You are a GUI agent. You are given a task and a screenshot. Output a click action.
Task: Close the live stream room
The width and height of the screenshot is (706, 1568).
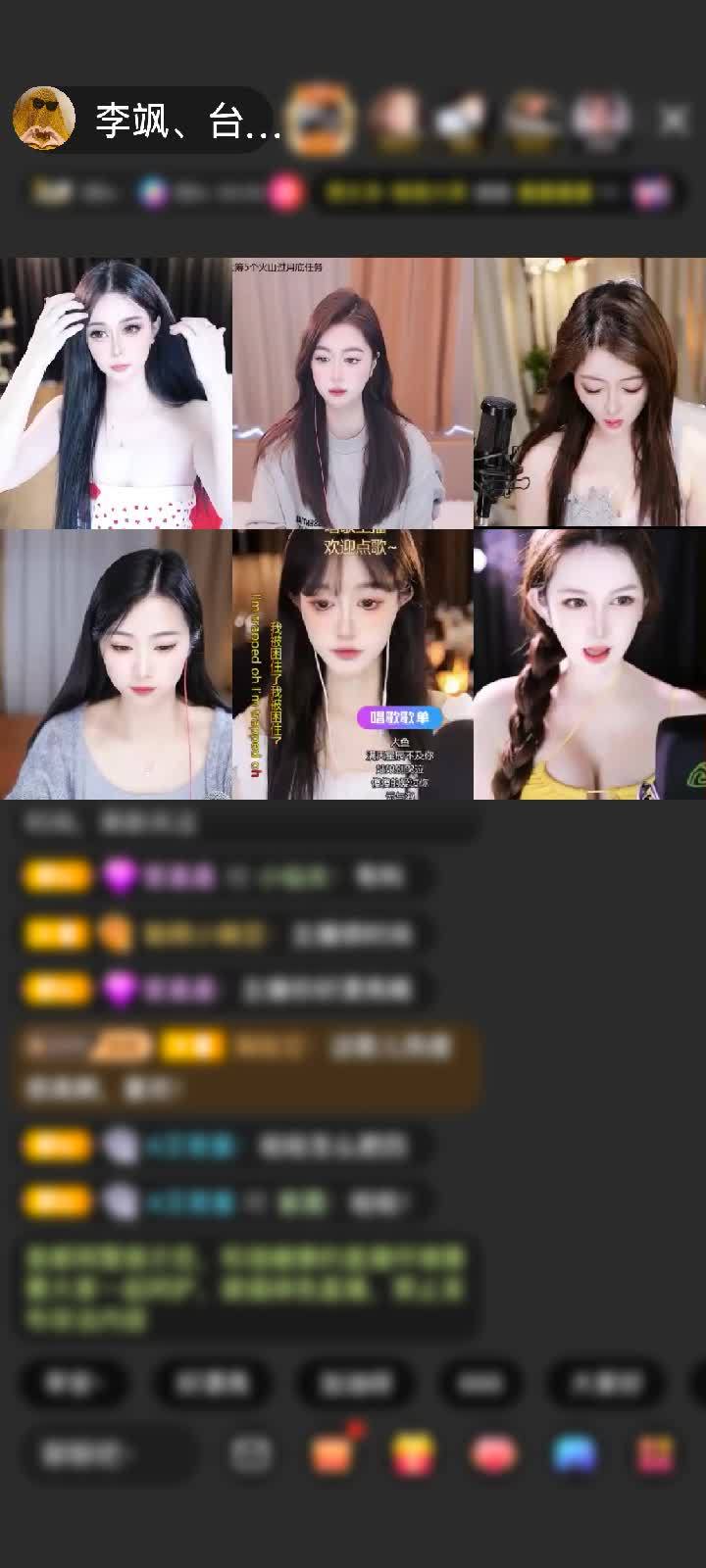click(674, 121)
